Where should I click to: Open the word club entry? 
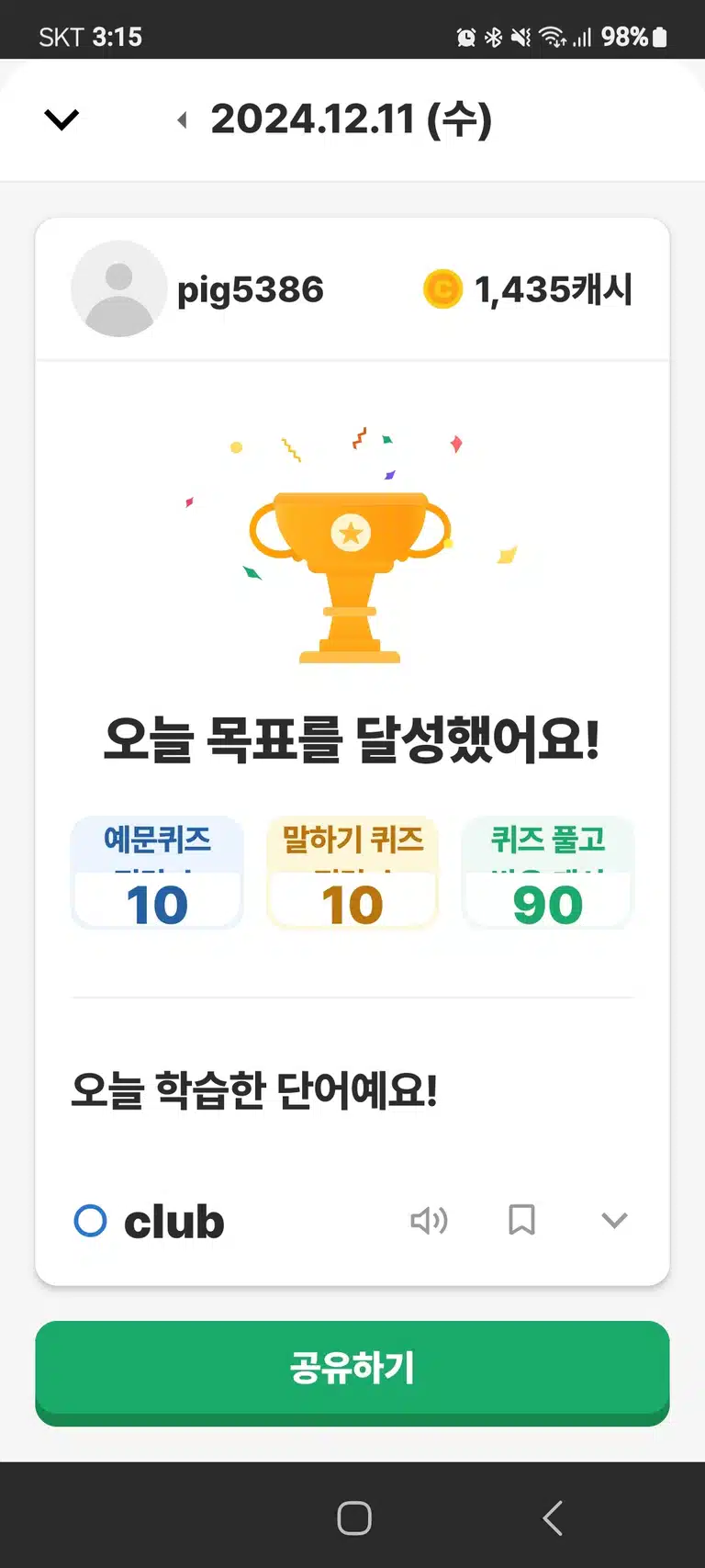[173, 1222]
